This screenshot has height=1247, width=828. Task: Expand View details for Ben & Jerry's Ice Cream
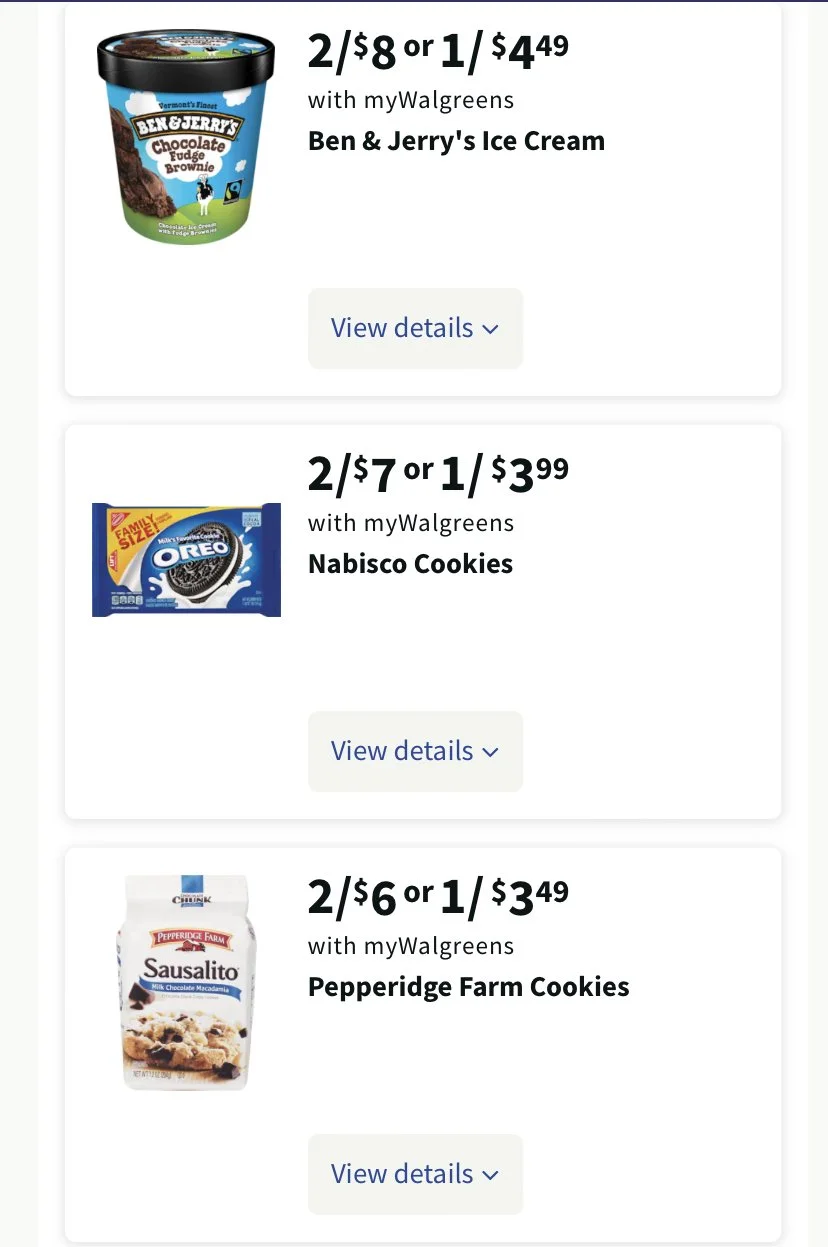[x=415, y=328]
